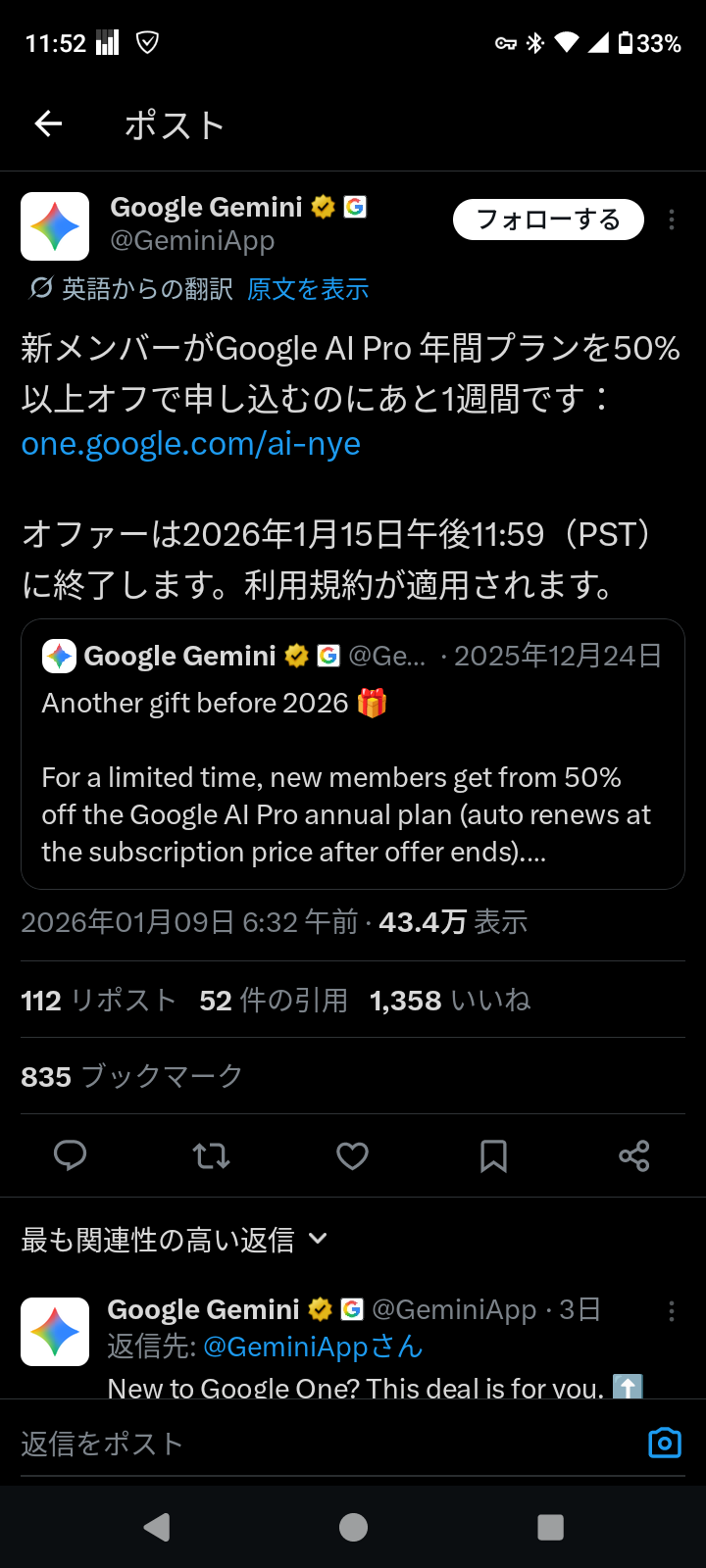This screenshot has height=1568, width=706.
Task: Like the post with the heart icon
Action: [x=352, y=1155]
